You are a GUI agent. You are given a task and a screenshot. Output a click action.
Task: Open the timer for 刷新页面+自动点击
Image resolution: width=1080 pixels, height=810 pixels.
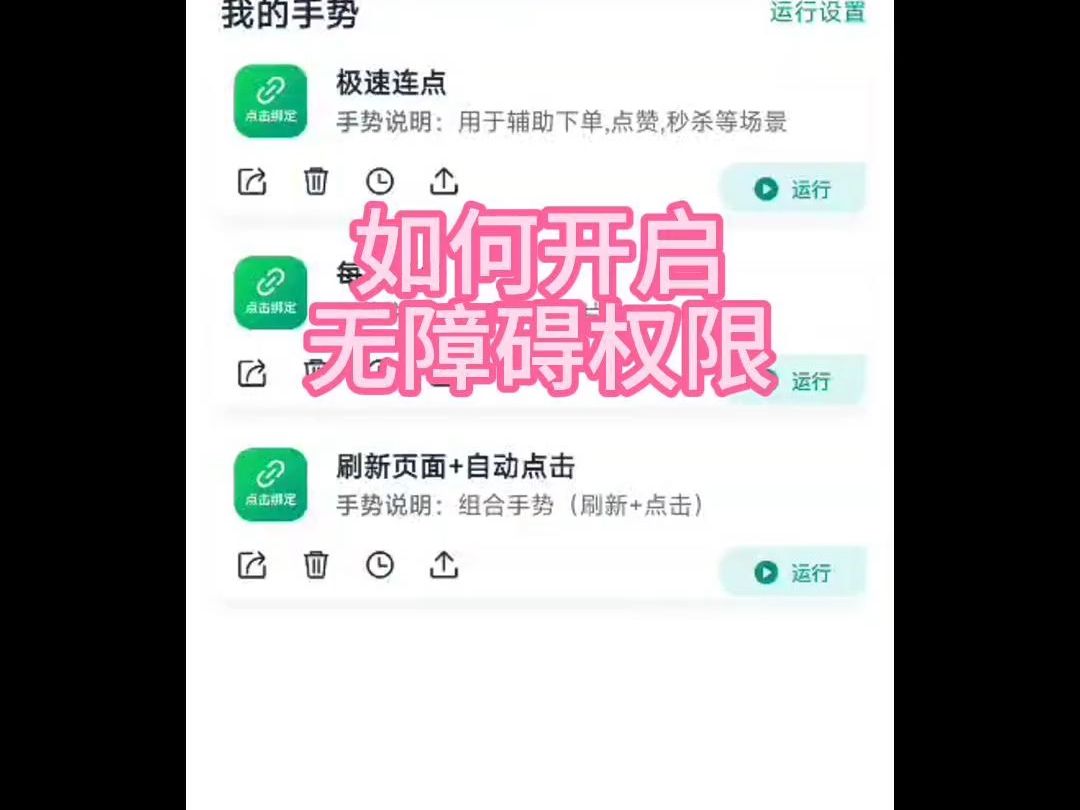(380, 566)
